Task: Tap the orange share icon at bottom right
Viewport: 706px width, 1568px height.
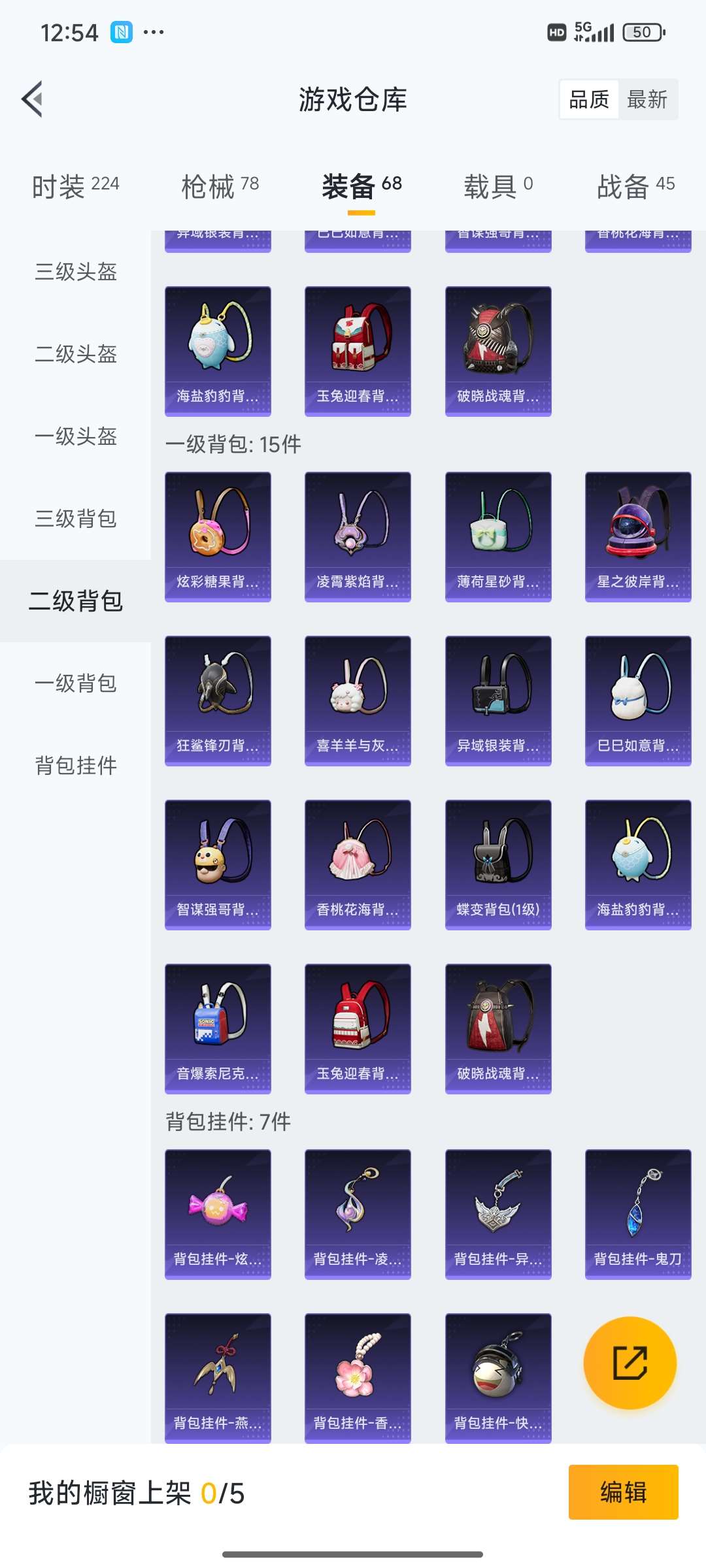Action: point(628,1364)
